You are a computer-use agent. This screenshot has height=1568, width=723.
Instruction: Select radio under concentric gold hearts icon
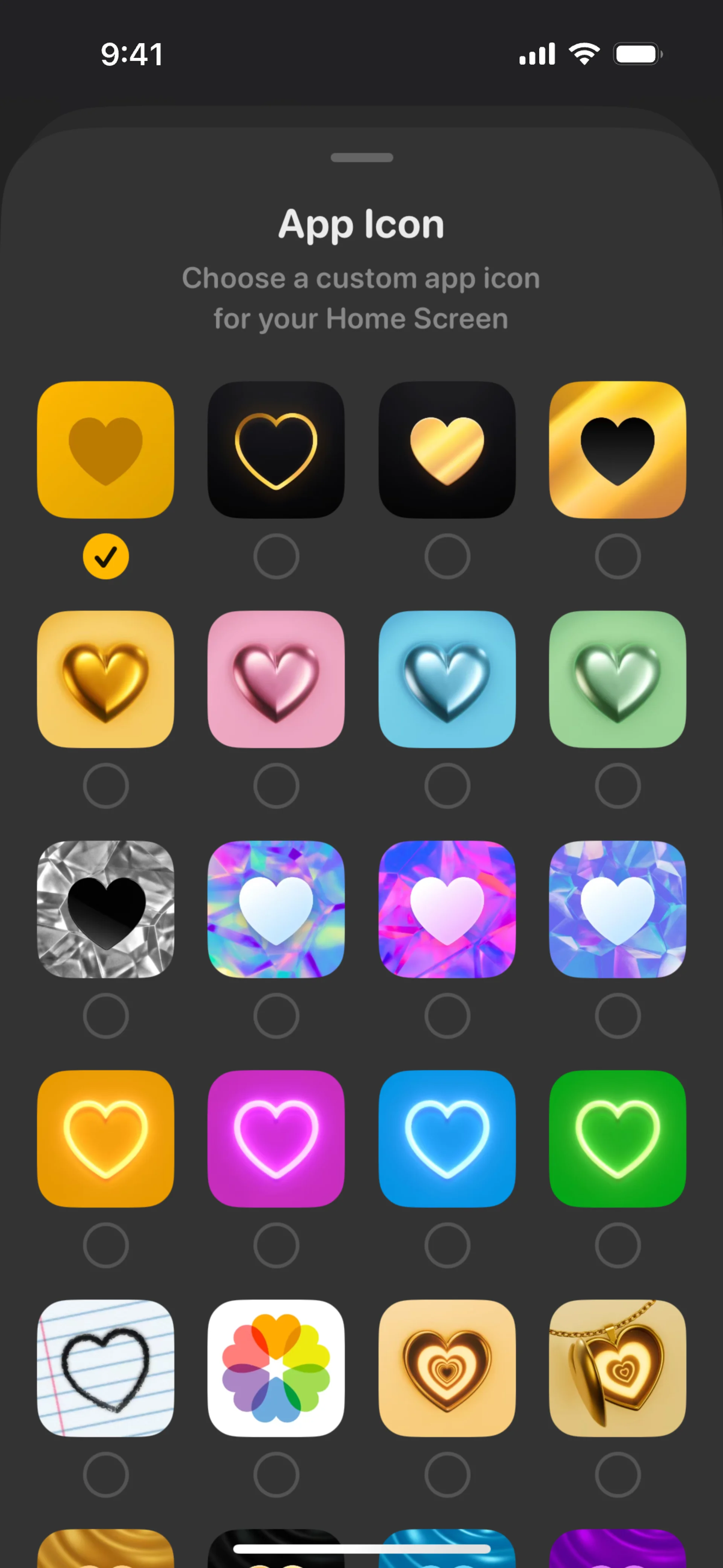[447, 1474]
